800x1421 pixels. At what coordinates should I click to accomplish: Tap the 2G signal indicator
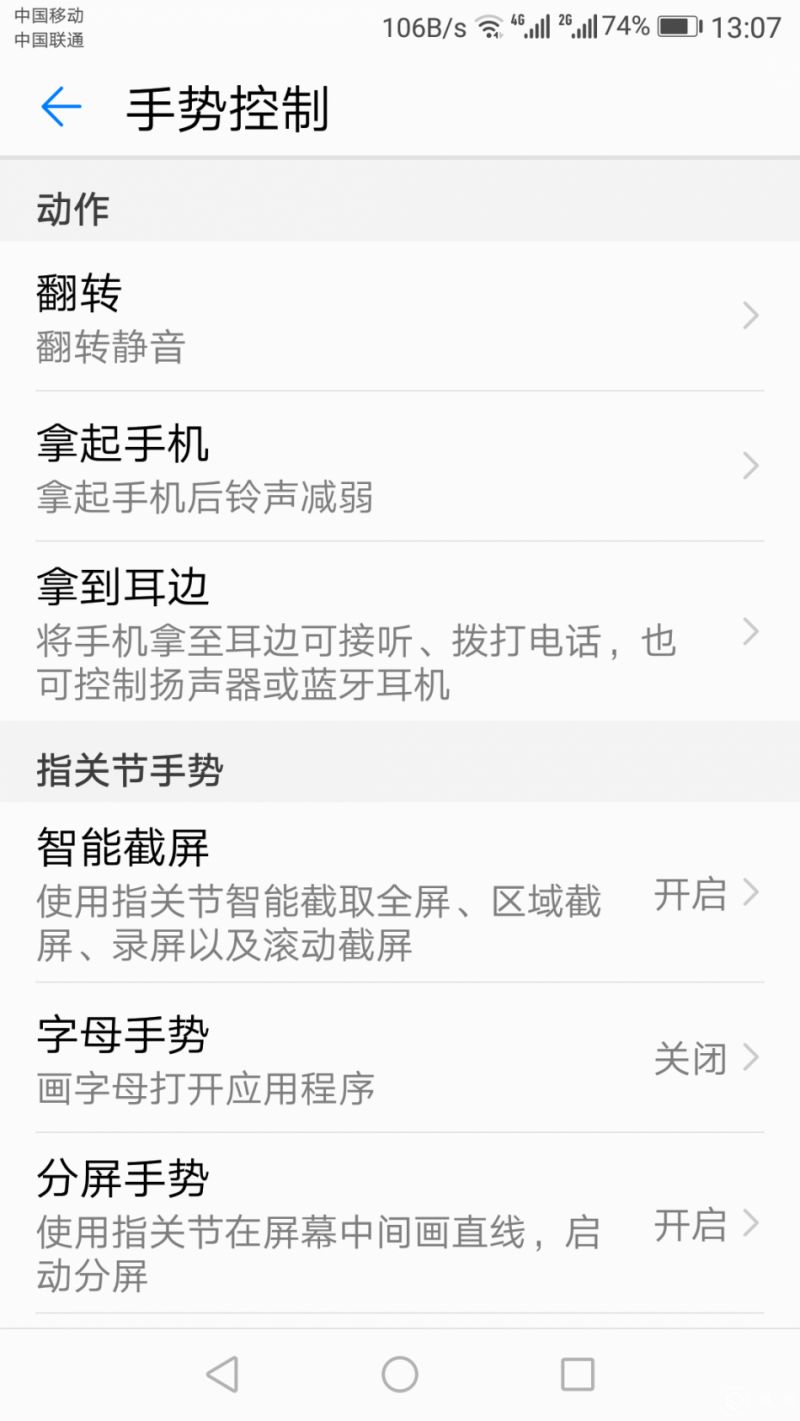point(576,27)
